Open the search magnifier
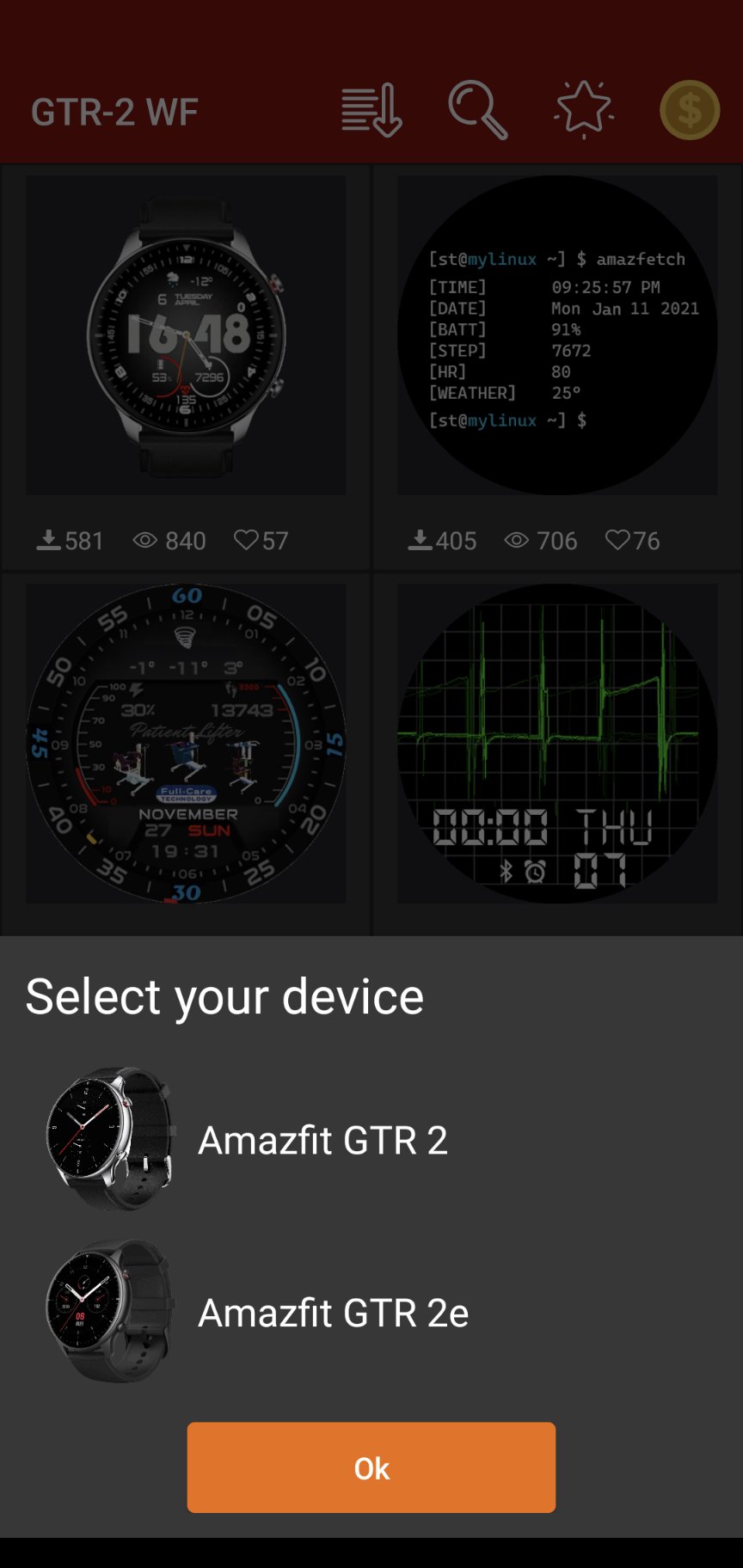Viewport: 743px width, 1568px height. tap(477, 111)
